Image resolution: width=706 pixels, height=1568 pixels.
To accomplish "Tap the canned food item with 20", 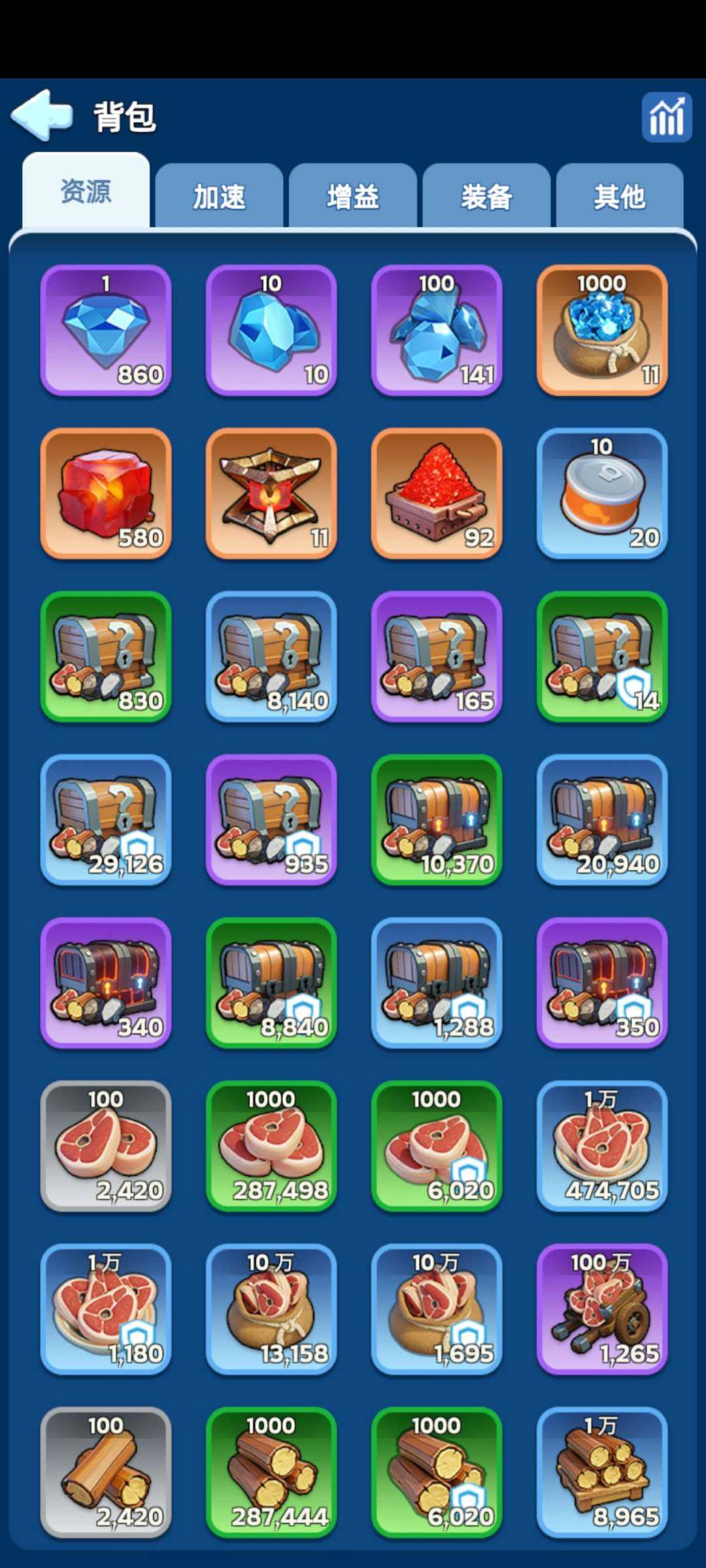I will click(602, 493).
